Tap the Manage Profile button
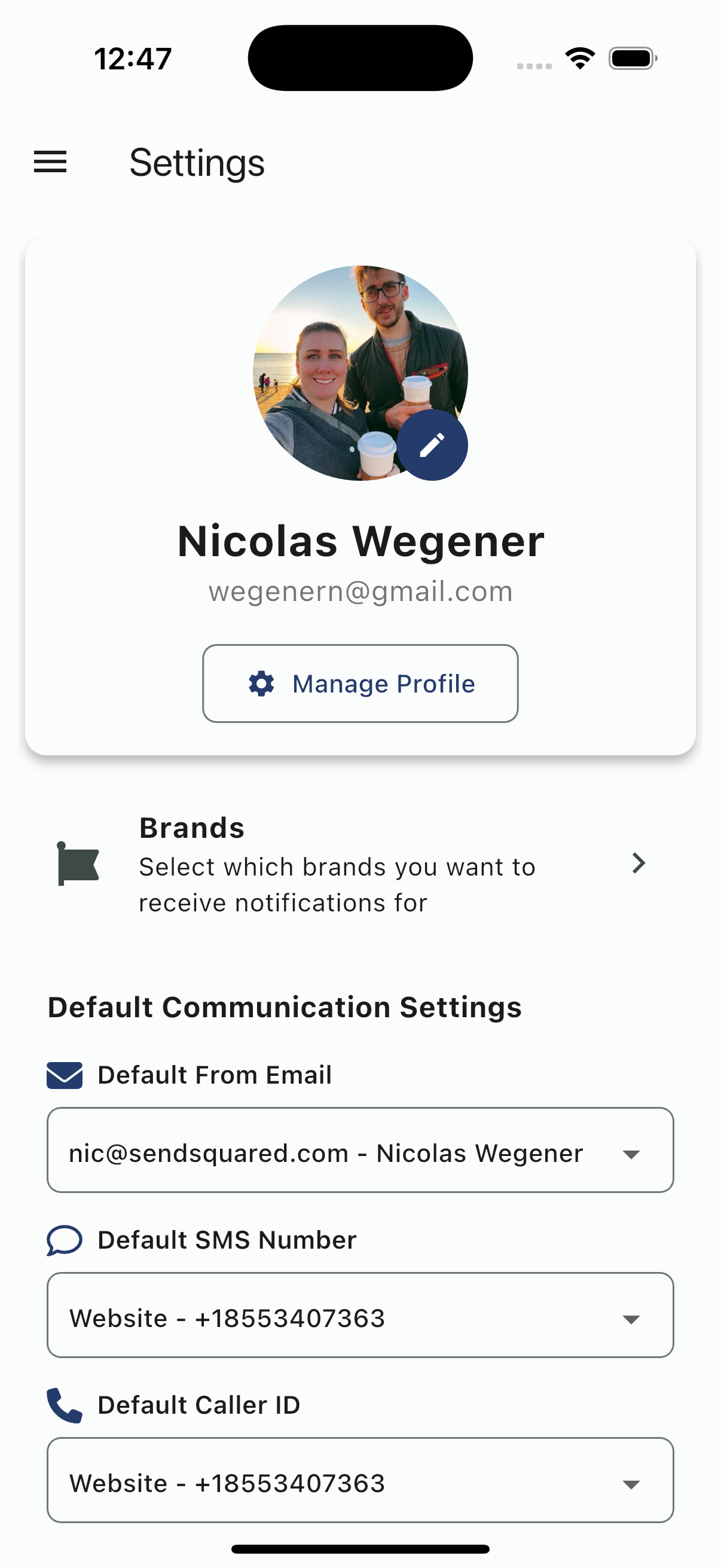Viewport: 721px width, 1568px height. tap(360, 684)
